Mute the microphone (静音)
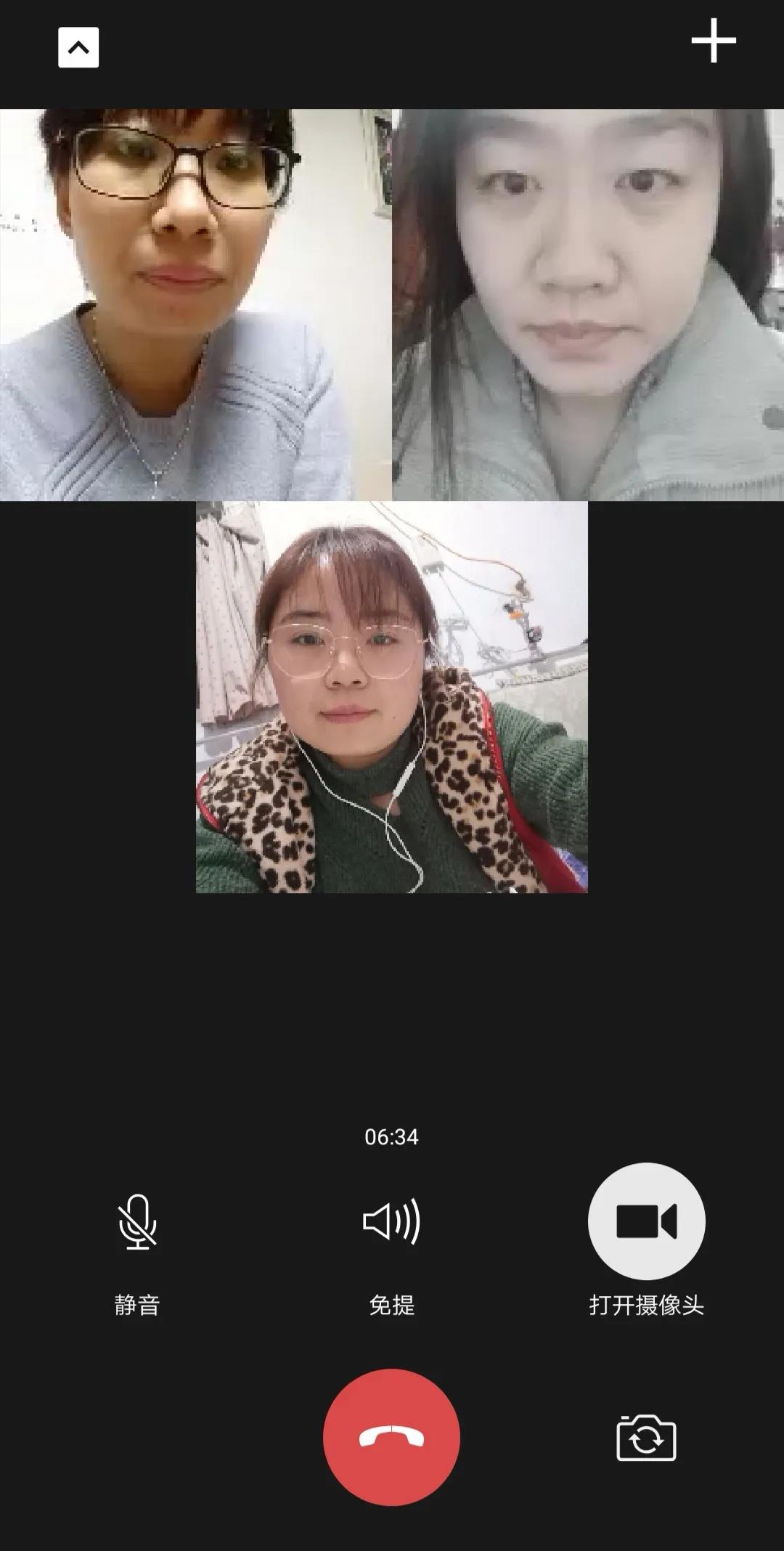Screen dimensions: 784x1551 pyautogui.click(x=137, y=1221)
